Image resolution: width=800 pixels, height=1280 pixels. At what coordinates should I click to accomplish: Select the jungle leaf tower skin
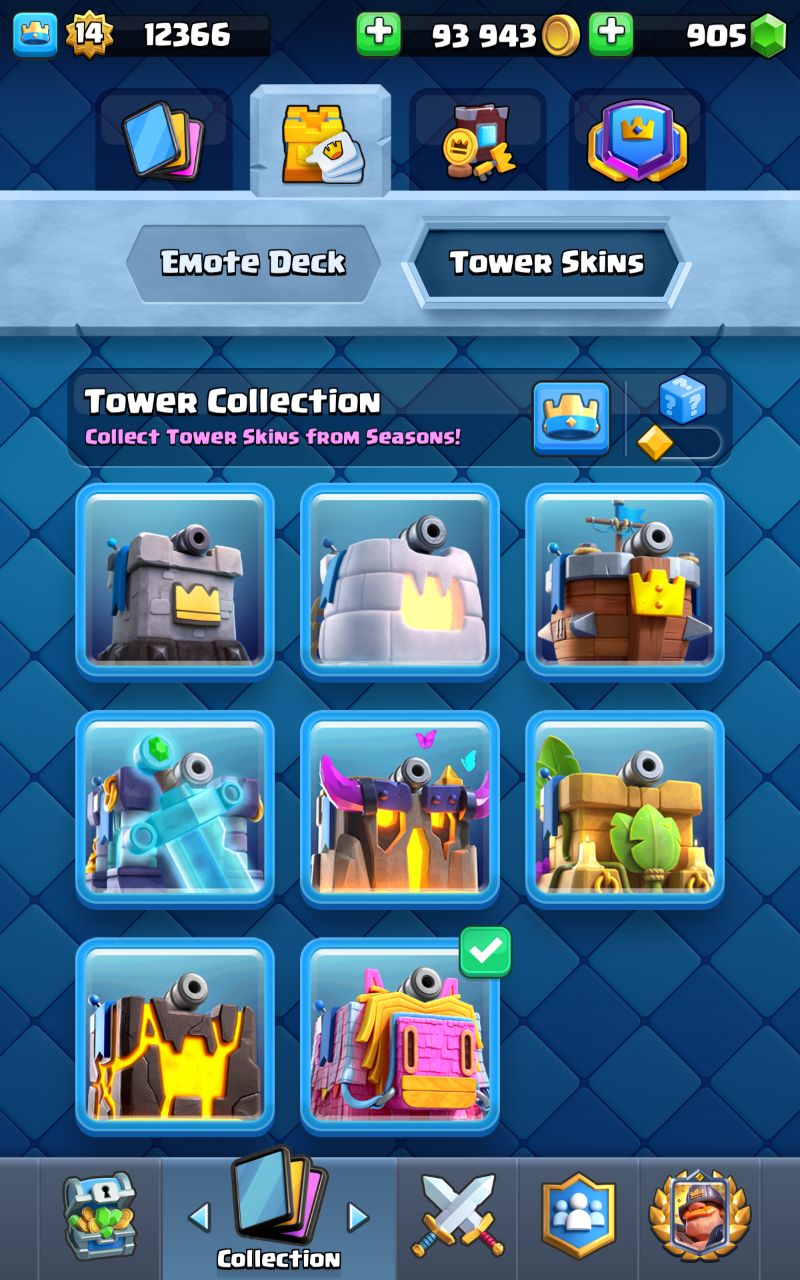tap(625, 808)
